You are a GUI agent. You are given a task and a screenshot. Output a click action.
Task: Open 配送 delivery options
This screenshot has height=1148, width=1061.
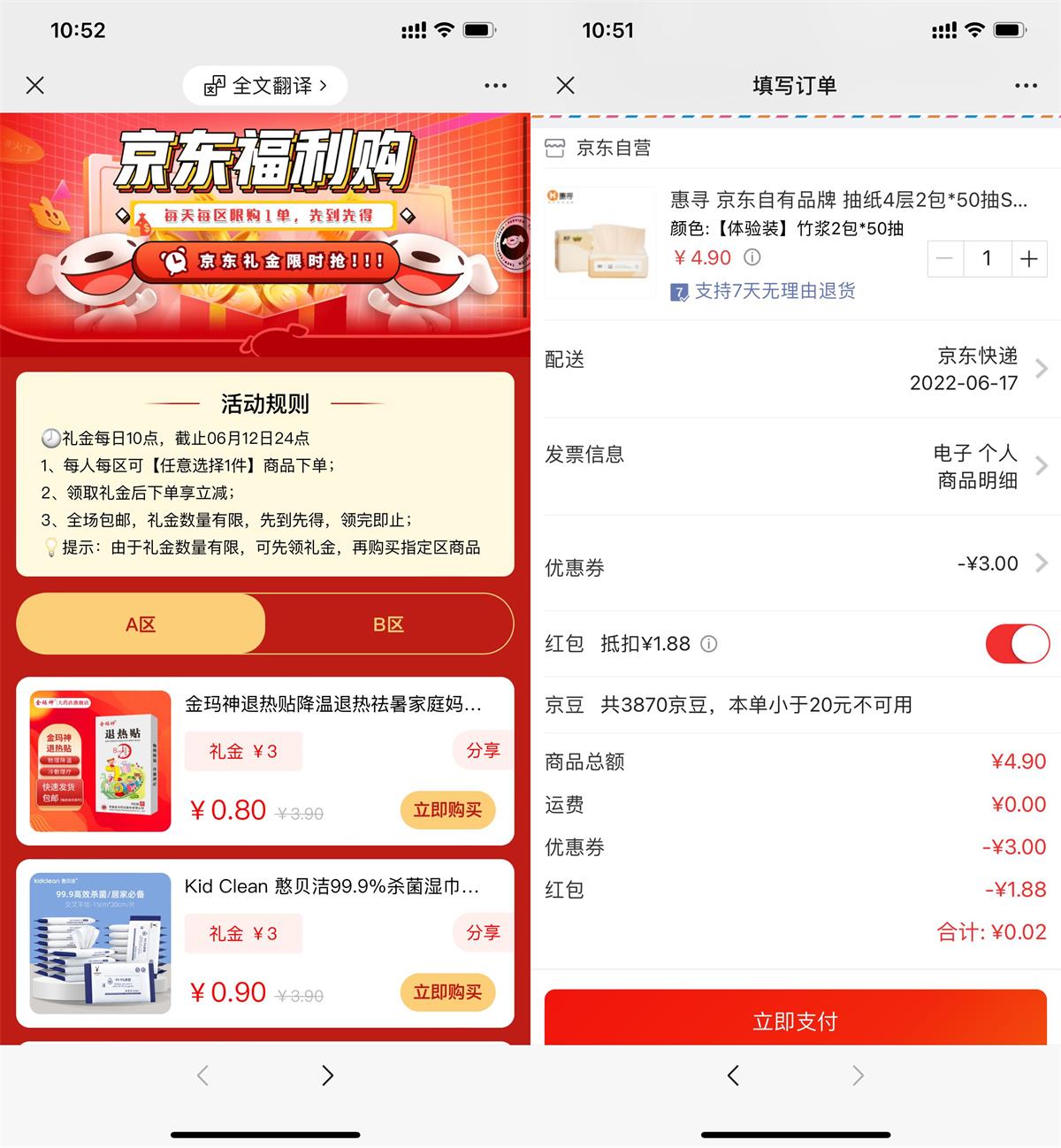coord(796,369)
